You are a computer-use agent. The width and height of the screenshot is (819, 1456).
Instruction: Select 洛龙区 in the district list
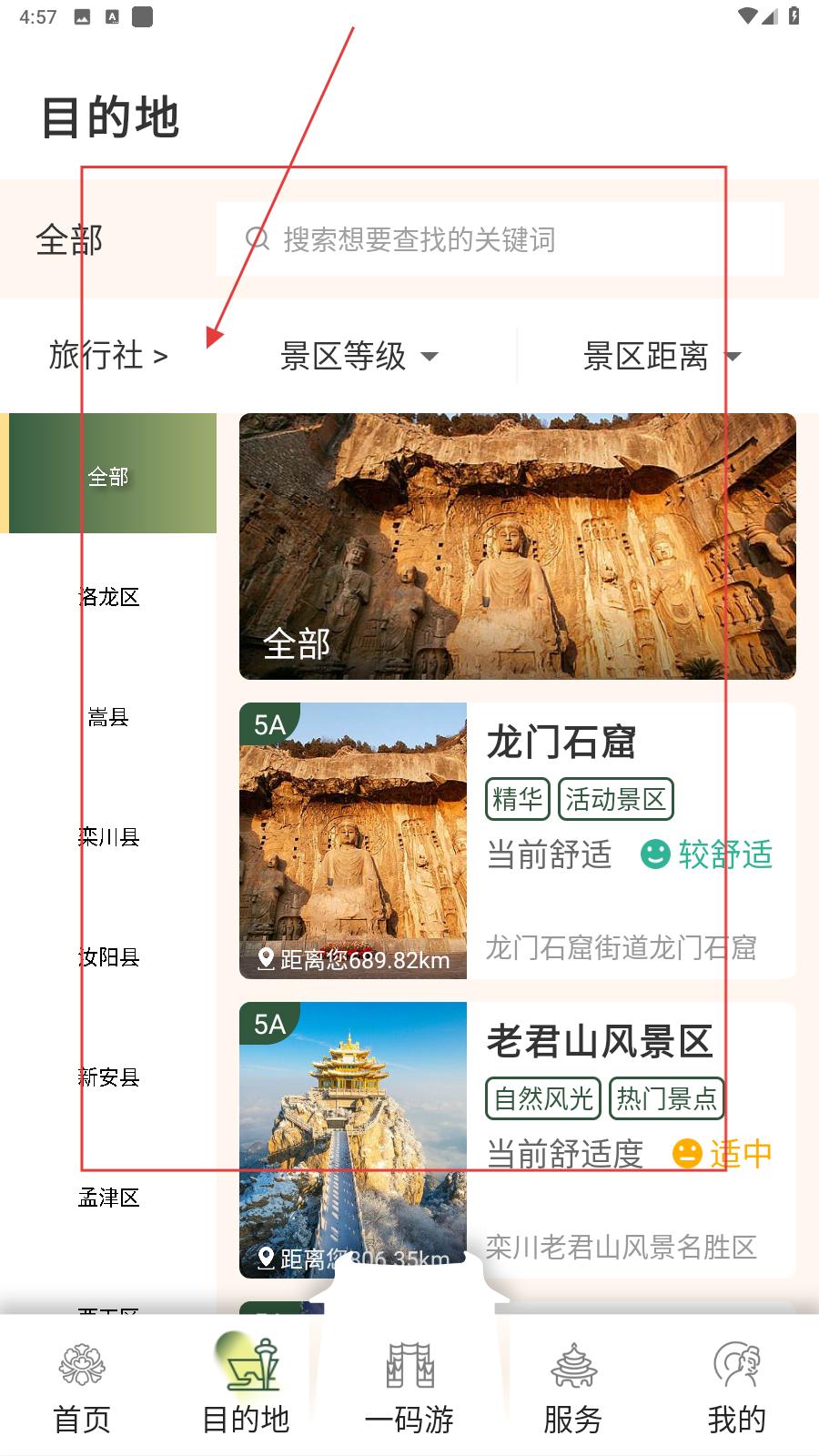(x=108, y=597)
